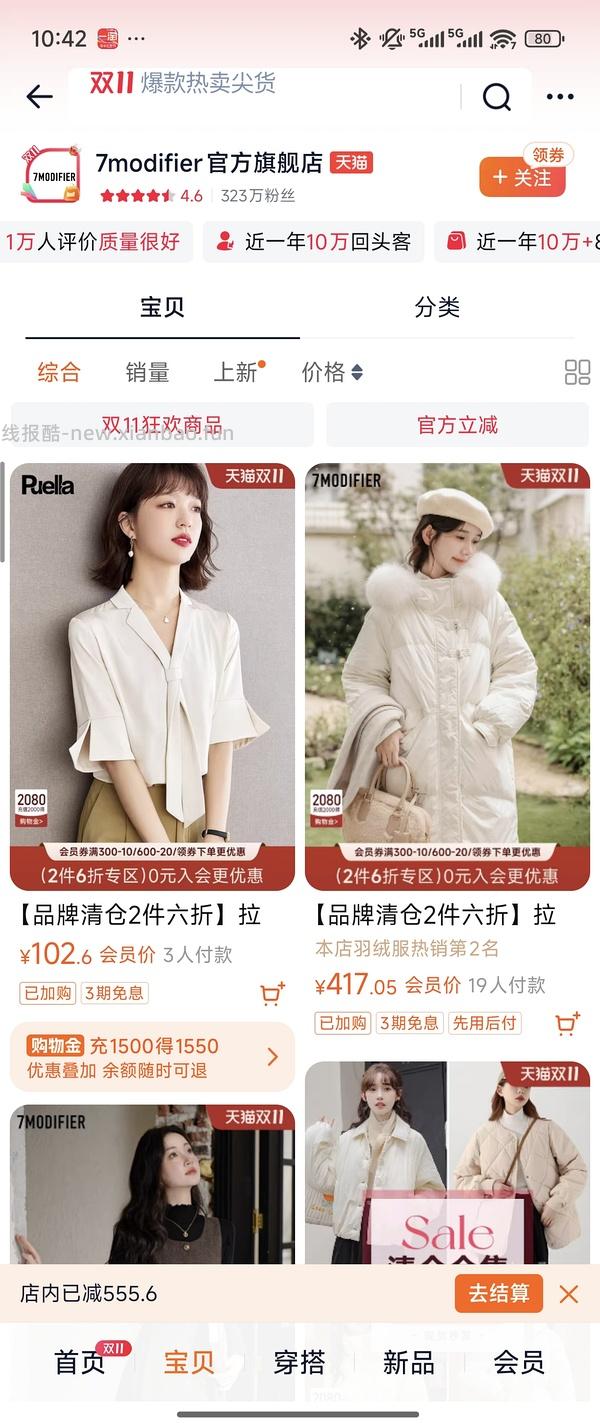The width and height of the screenshot is (600, 1427).
Task: Tap 去结算 to check out
Action: (x=498, y=1293)
